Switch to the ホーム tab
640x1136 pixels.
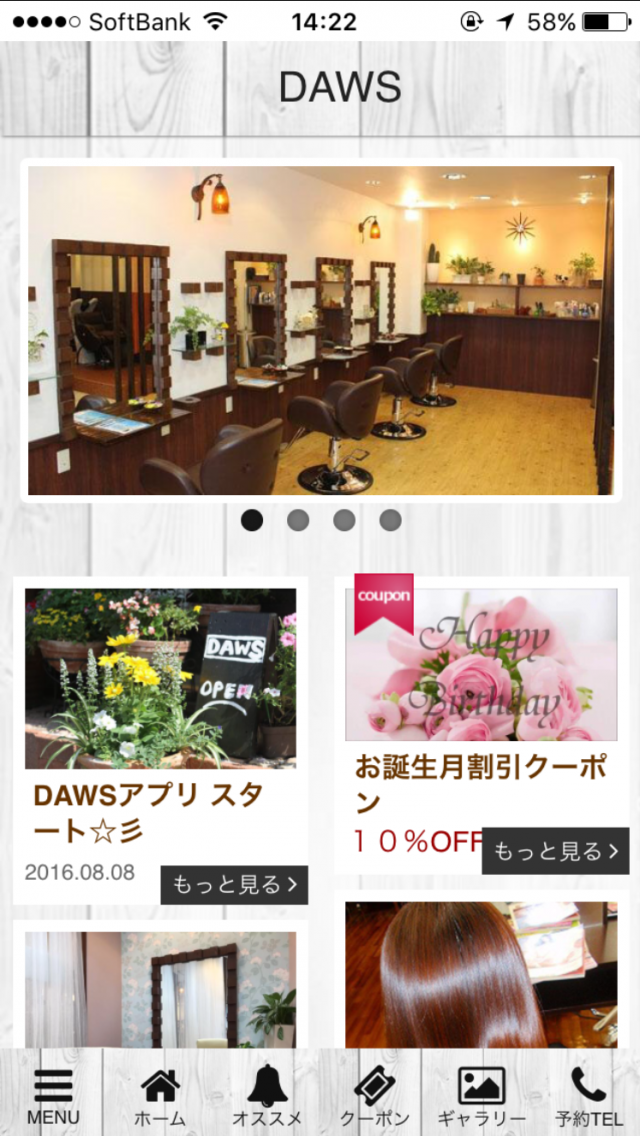point(160,1094)
